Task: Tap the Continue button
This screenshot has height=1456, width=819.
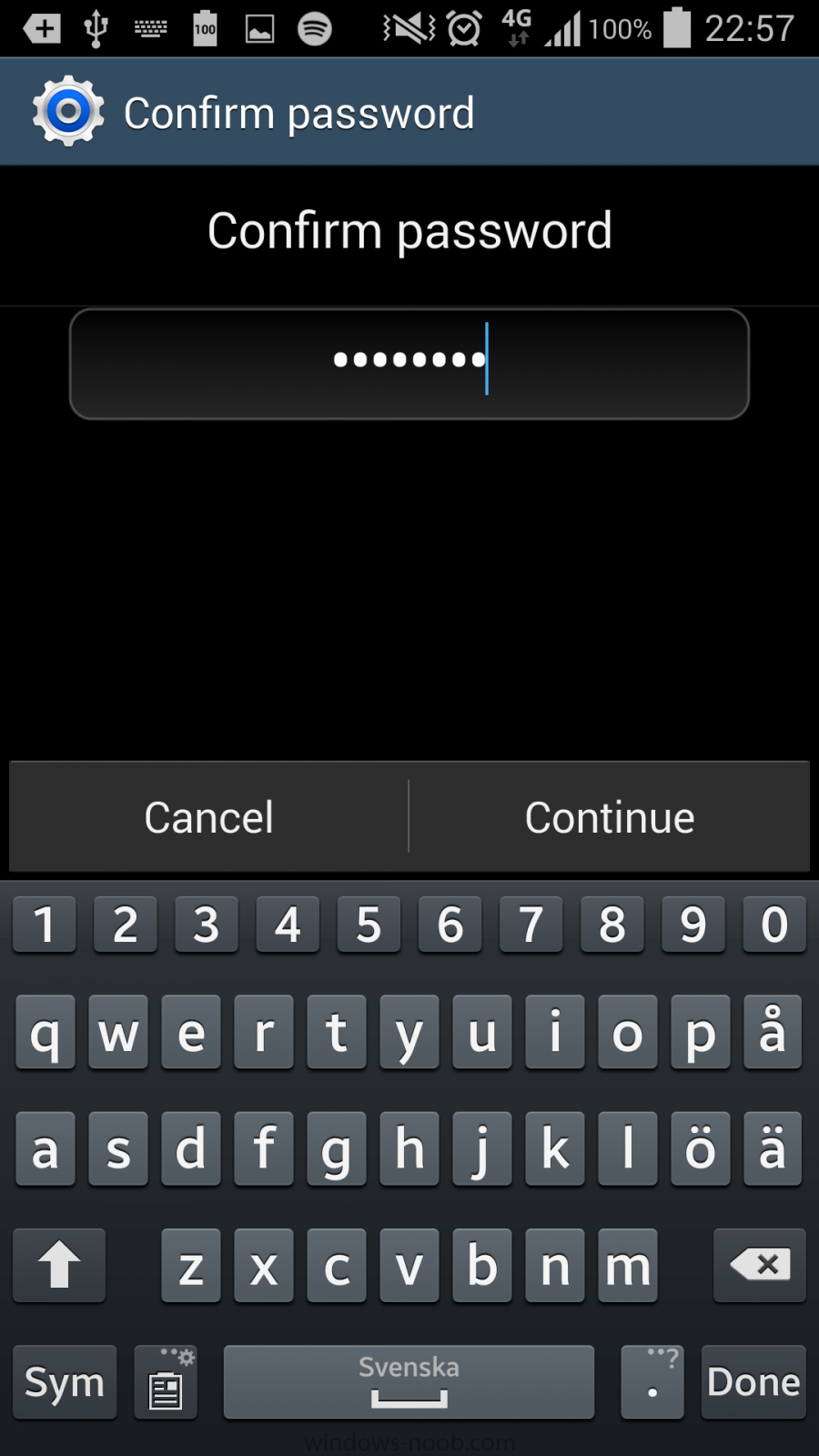Action: (x=610, y=816)
